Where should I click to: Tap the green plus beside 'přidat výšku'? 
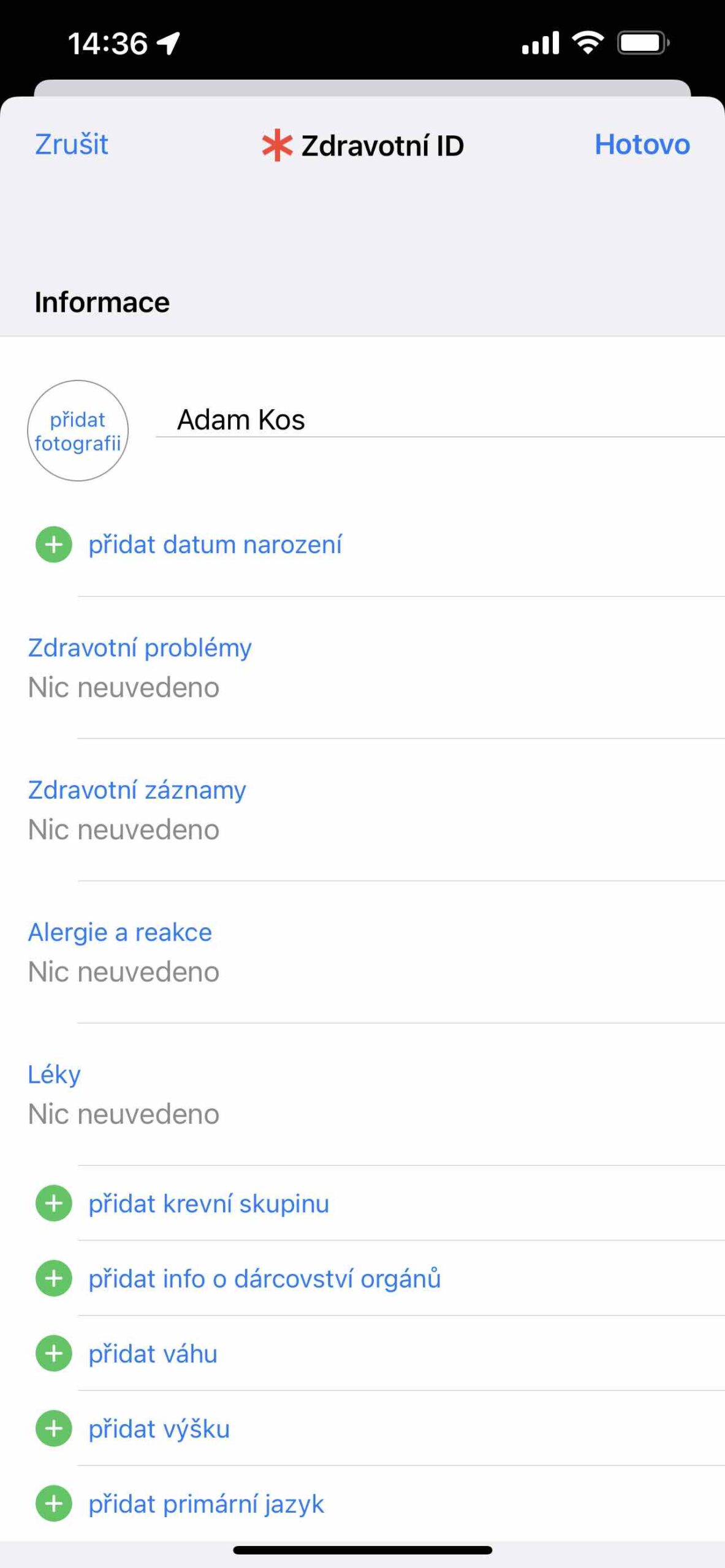pyautogui.click(x=53, y=1429)
